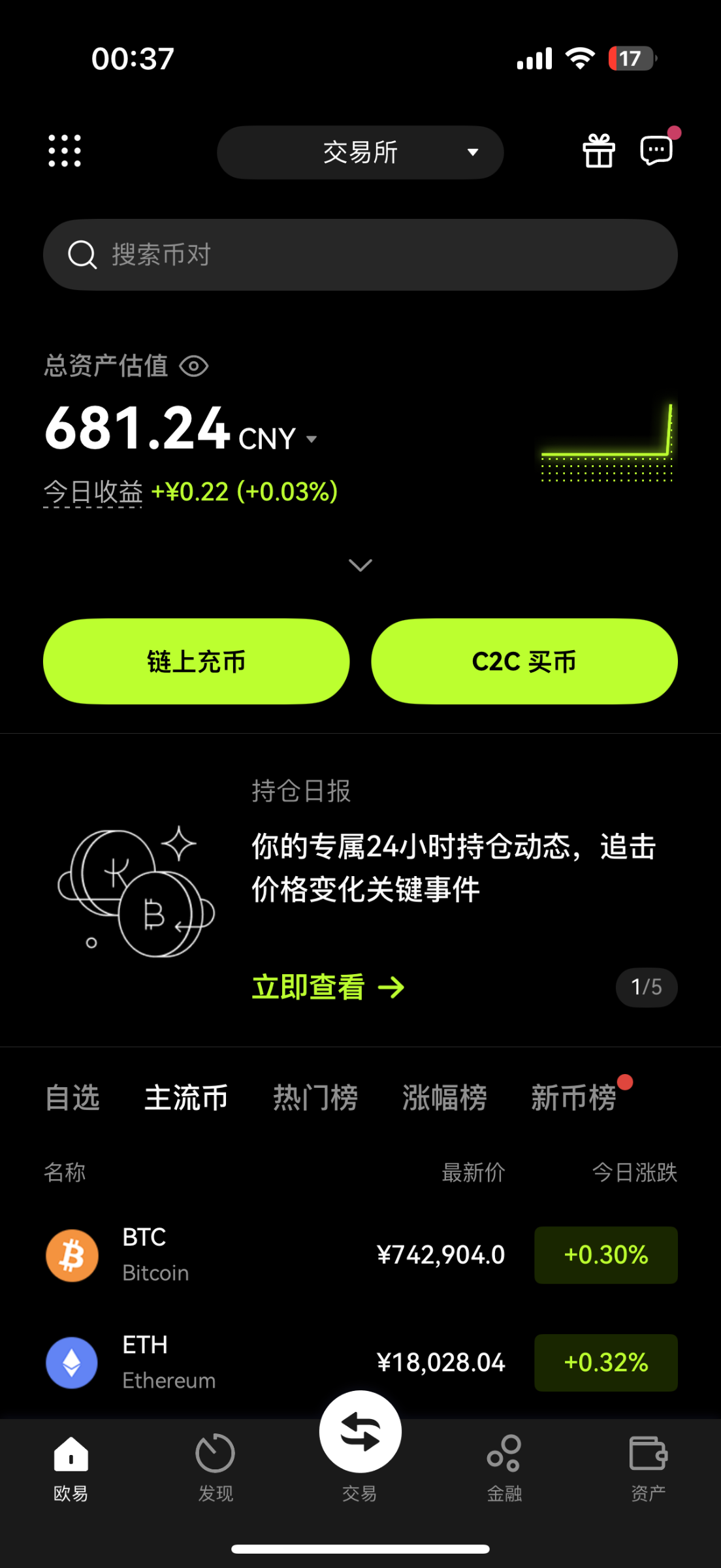This screenshot has width=721, height=1568.
Task: Hide total asset value with eye icon
Action: click(194, 367)
